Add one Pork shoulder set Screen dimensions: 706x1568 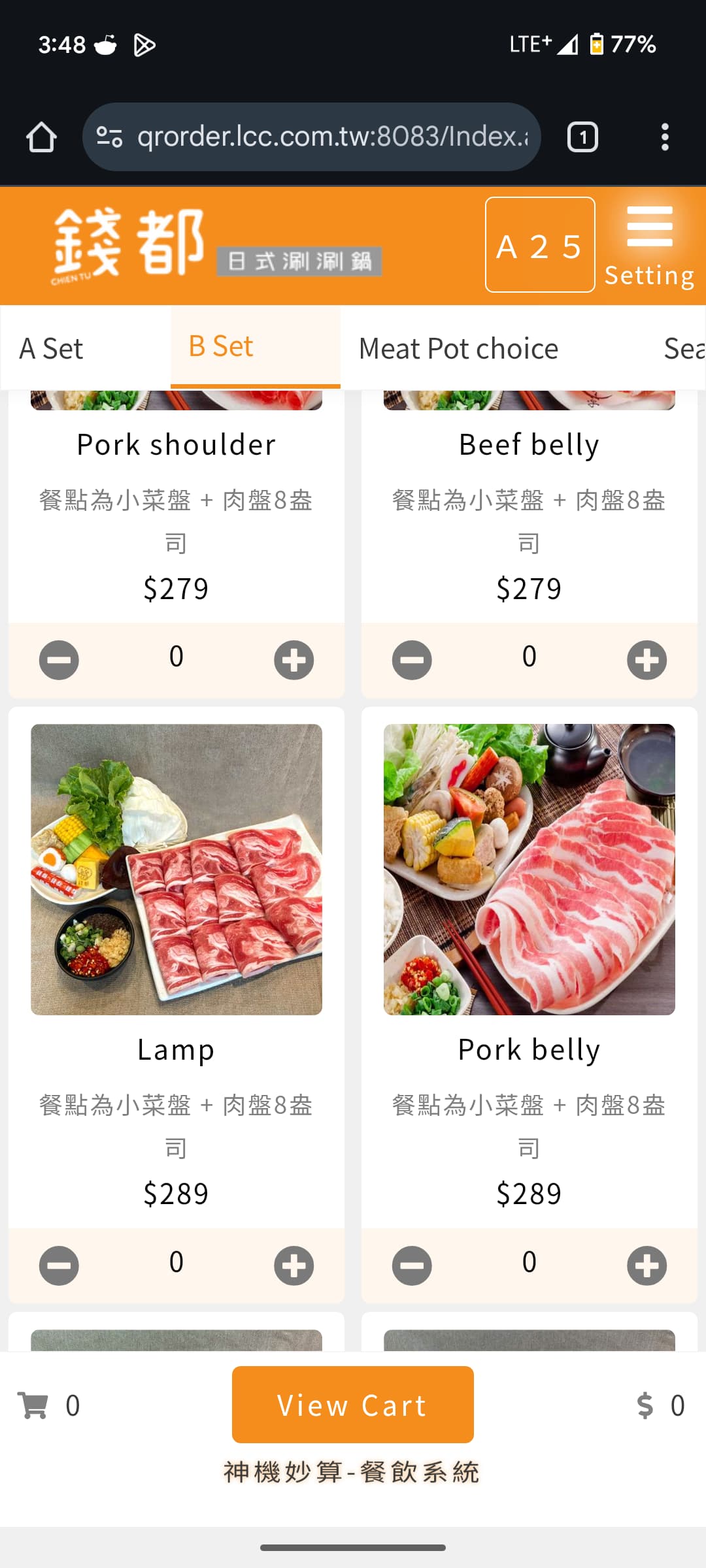pos(294,660)
